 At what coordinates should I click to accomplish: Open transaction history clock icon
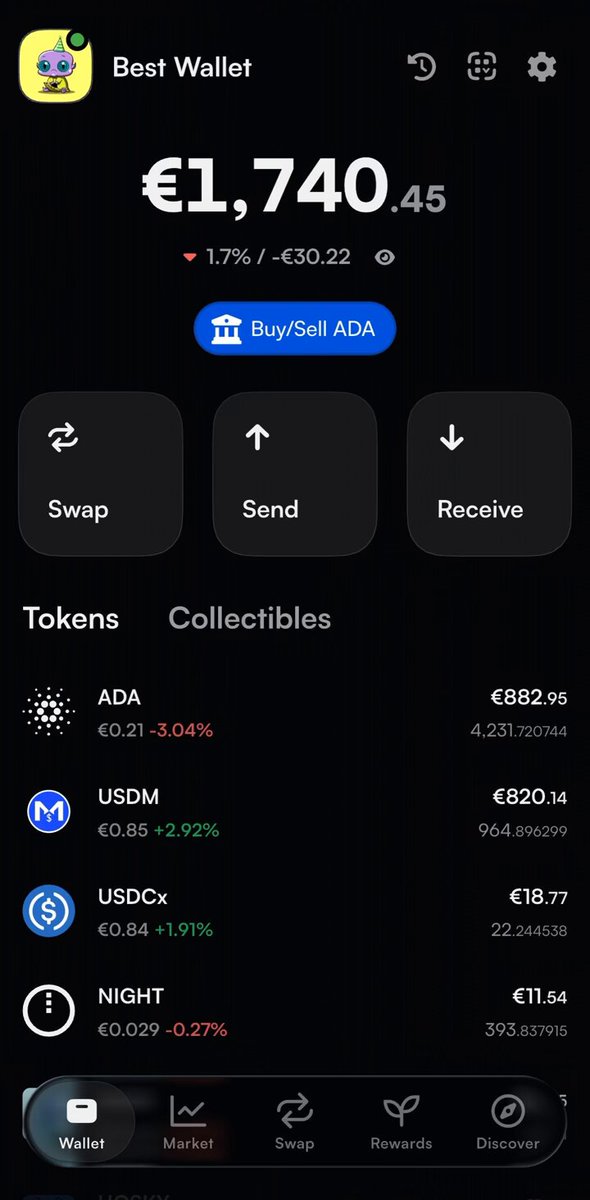422,67
